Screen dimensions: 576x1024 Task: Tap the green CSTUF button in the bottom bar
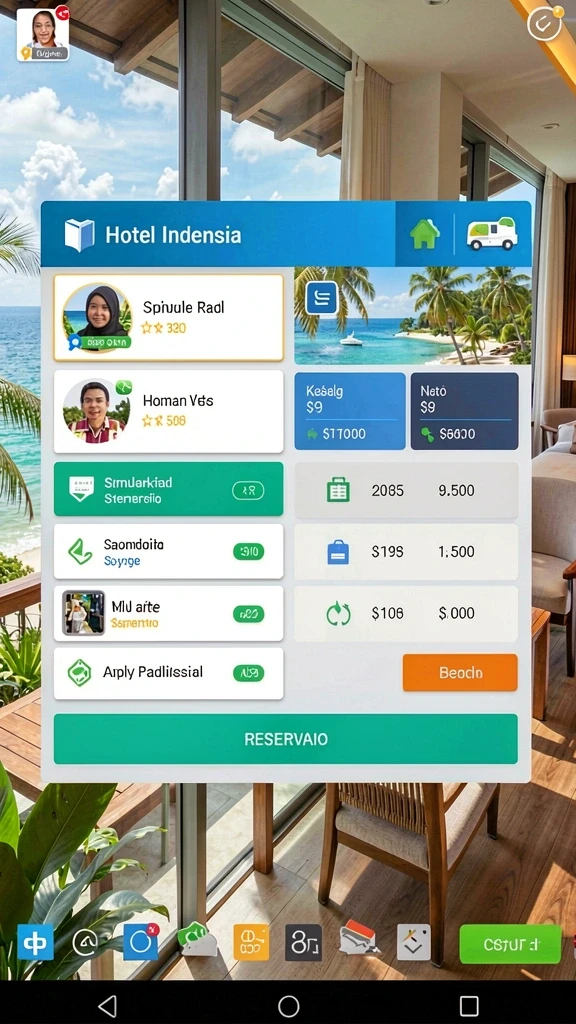click(511, 944)
